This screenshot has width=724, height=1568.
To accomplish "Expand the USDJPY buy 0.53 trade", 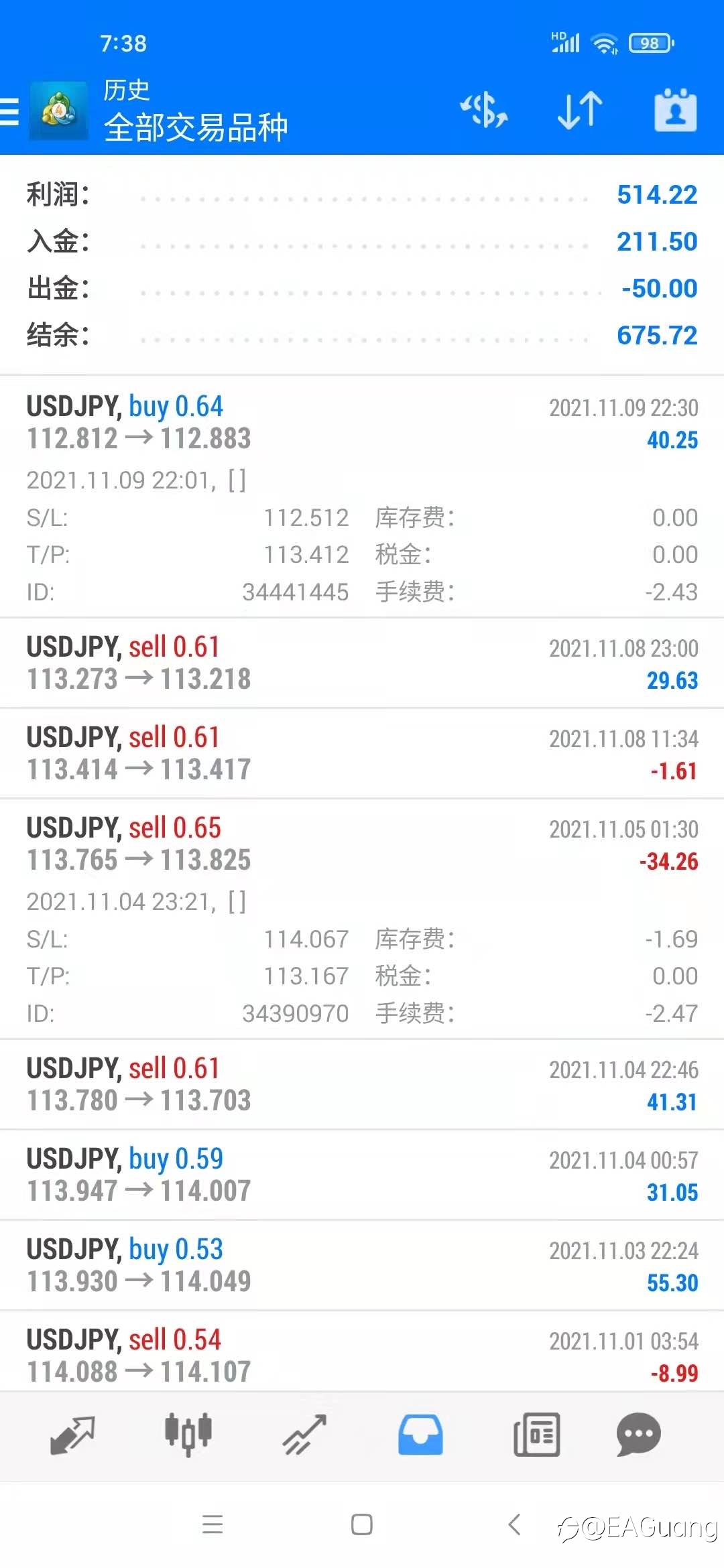I will (362, 1265).
